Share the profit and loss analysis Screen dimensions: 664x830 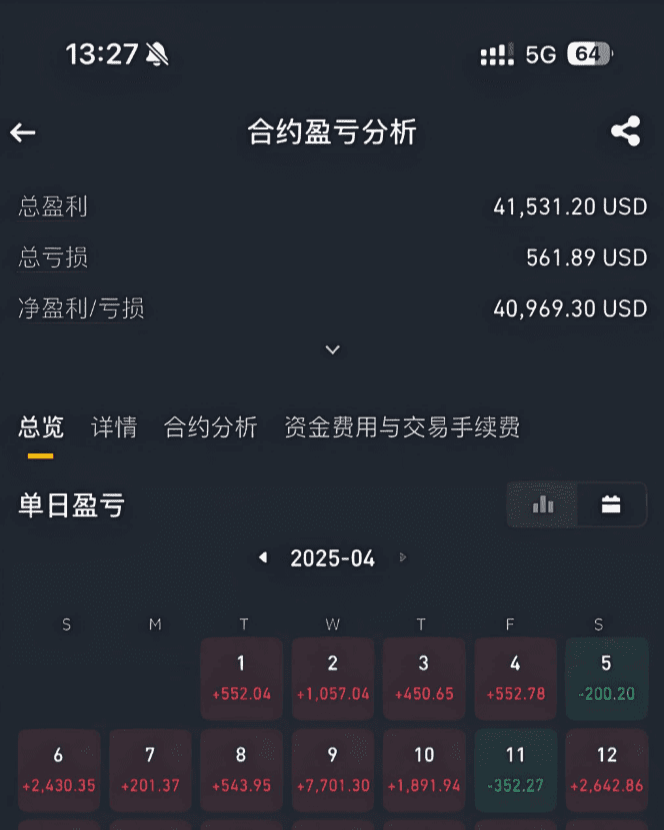pyautogui.click(x=625, y=132)
